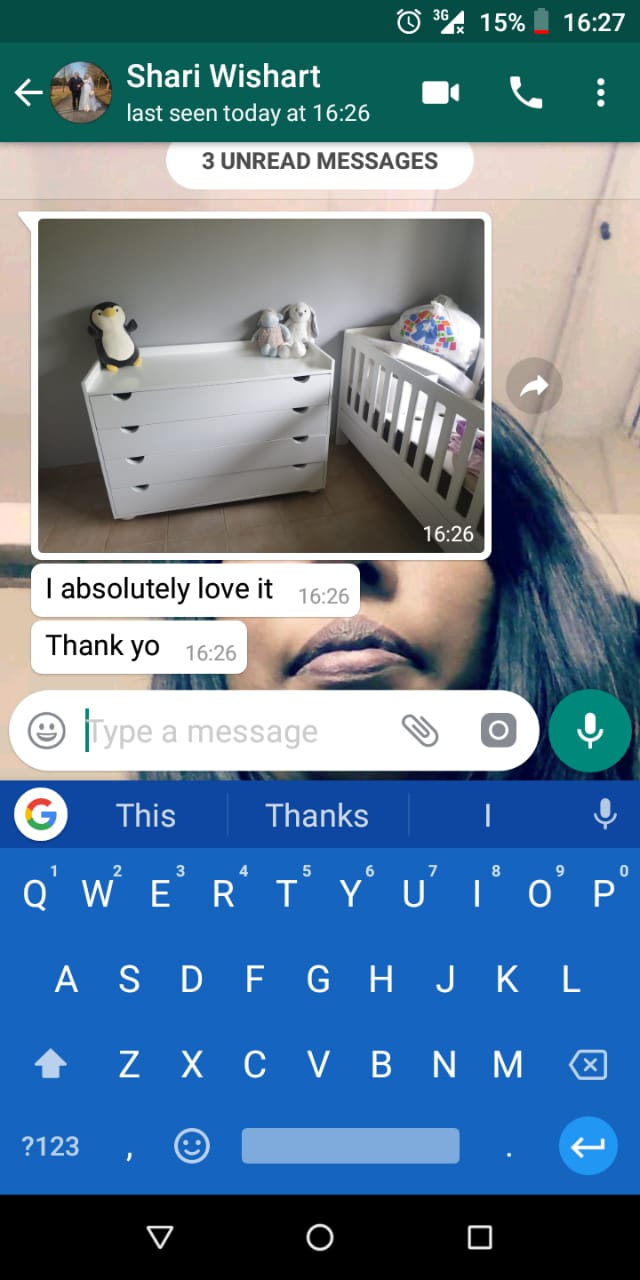Tap the keyboard backspace key
The width and height of the screenshot is (640, 1280).
coord(587,1066)
